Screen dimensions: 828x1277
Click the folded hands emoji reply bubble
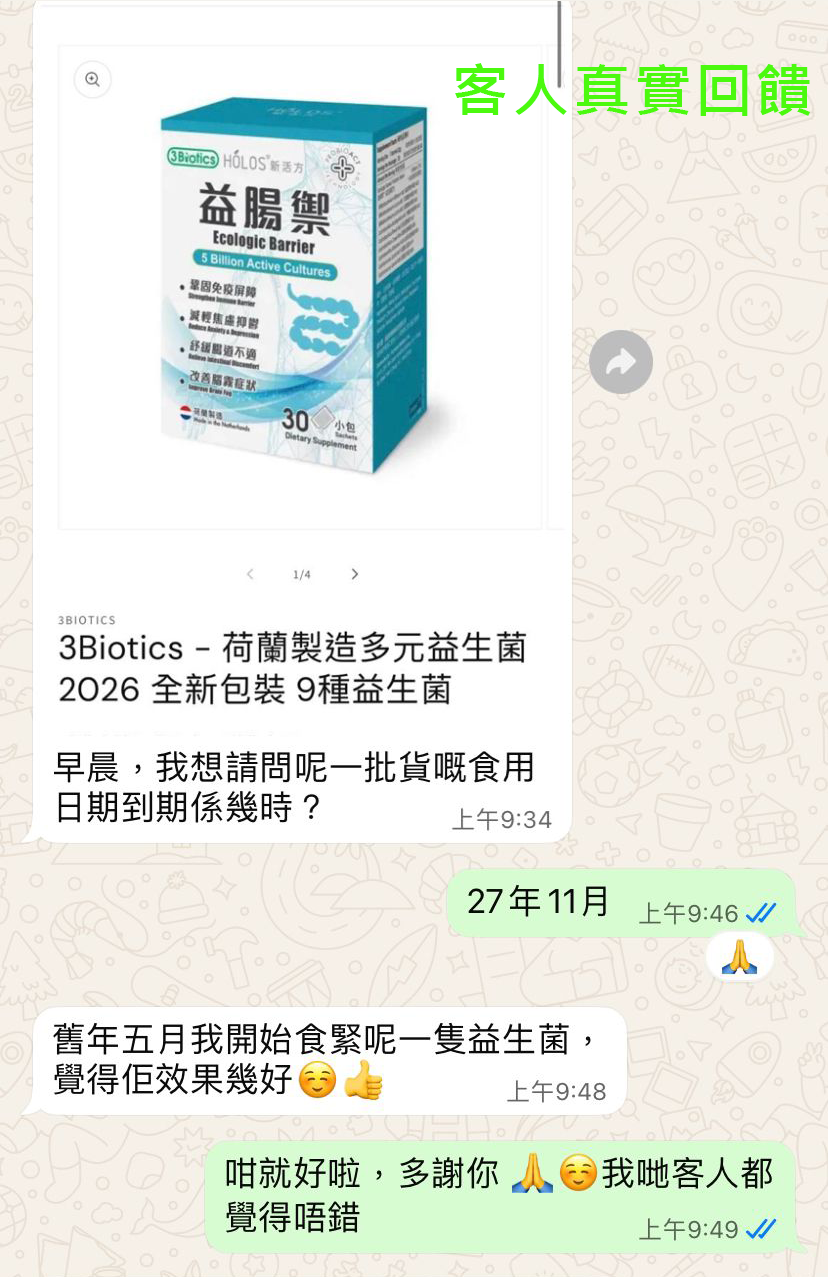tap(738, 956)
